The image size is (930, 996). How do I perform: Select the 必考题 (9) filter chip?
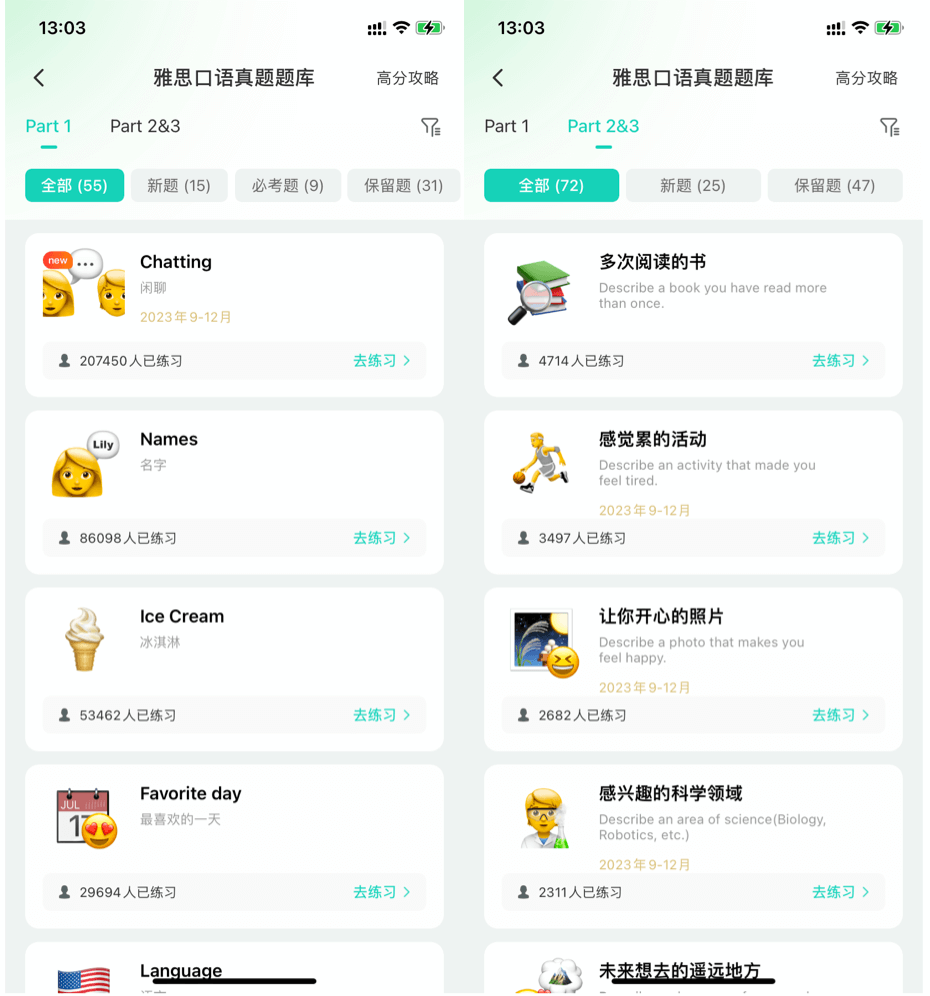coord(288,186)
